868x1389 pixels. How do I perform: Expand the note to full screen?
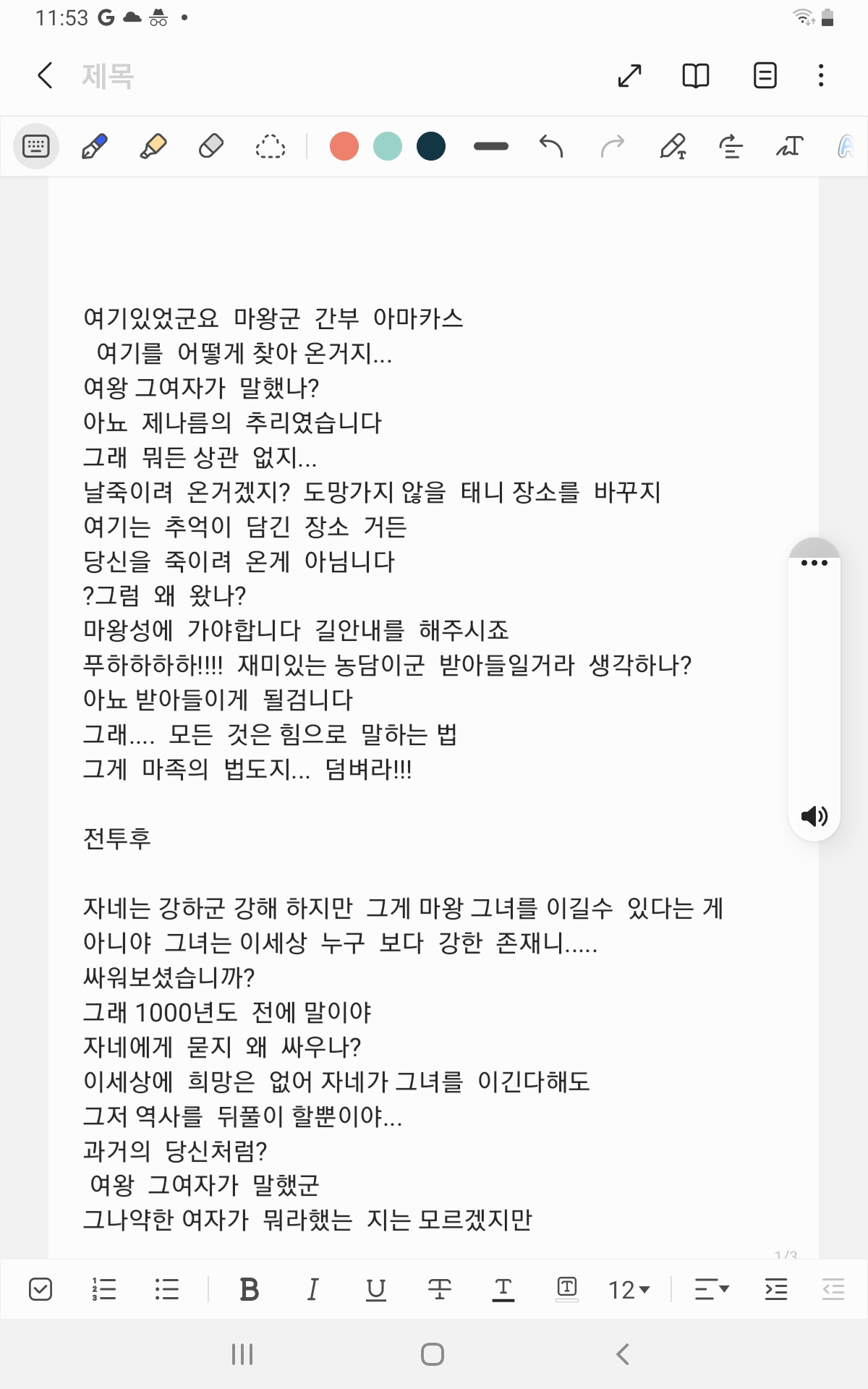(x=630, y=75)
